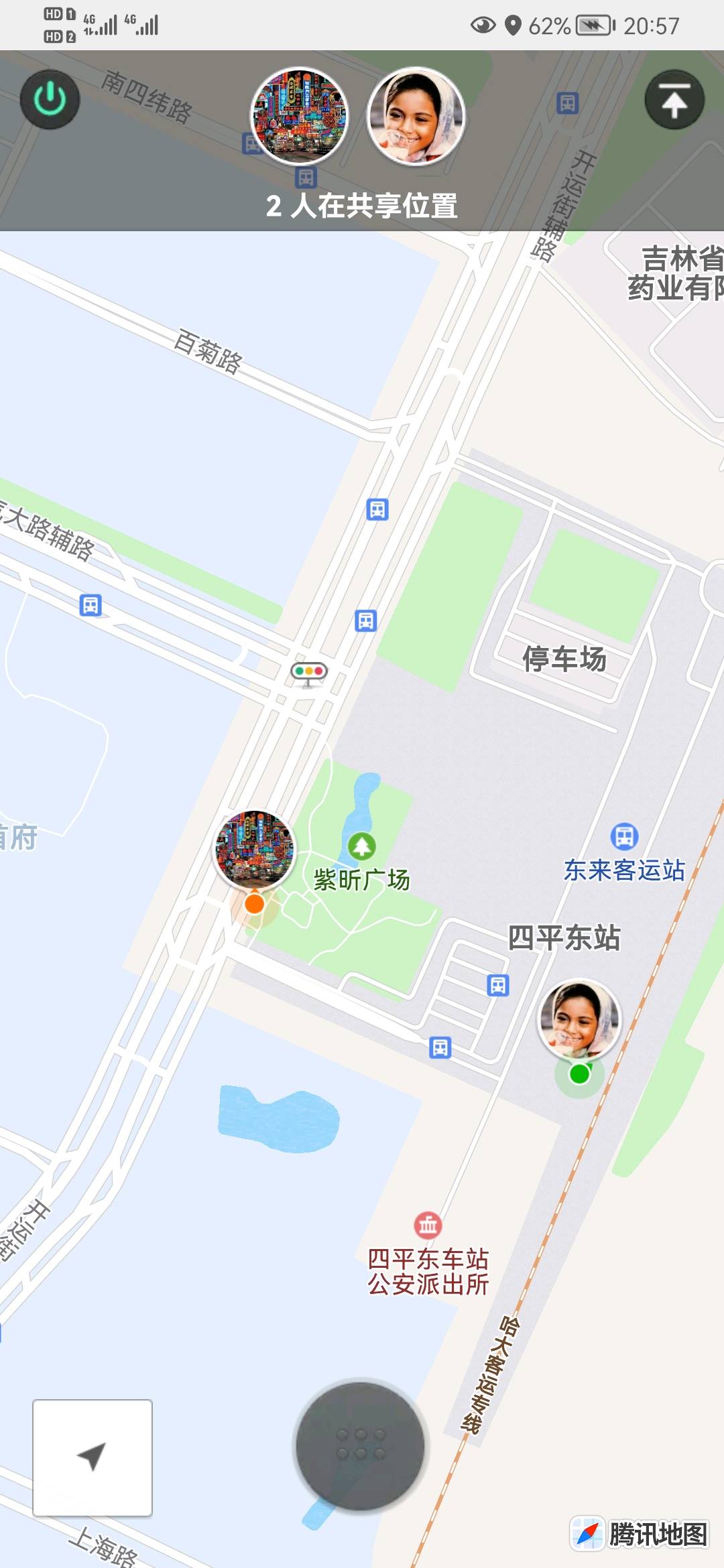Collapse the location sharing screen with the up arrow
This screenshot has width=724, height=1568.
[674, 100]
